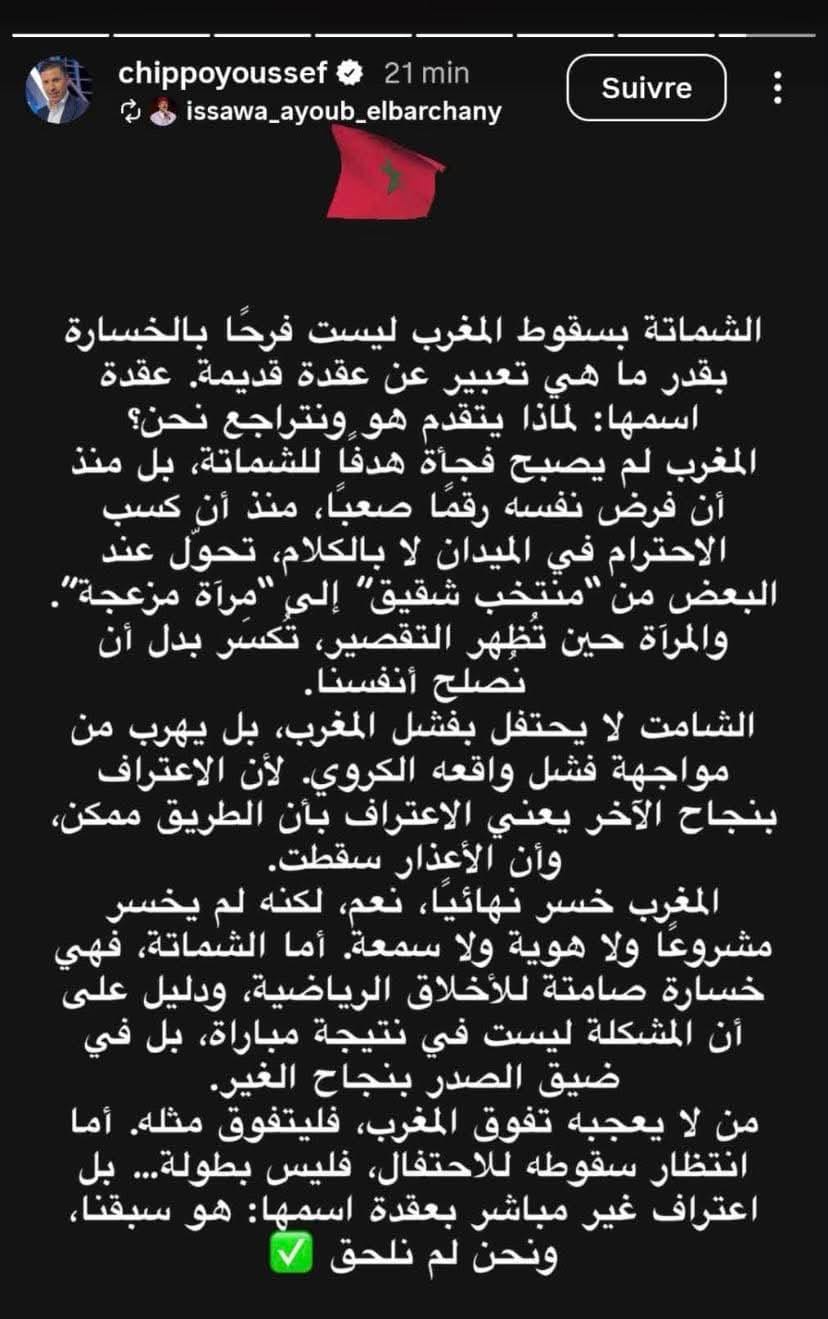Open chippoyoussef's profile picture
Screen dimensions: 828x1319
57,90
